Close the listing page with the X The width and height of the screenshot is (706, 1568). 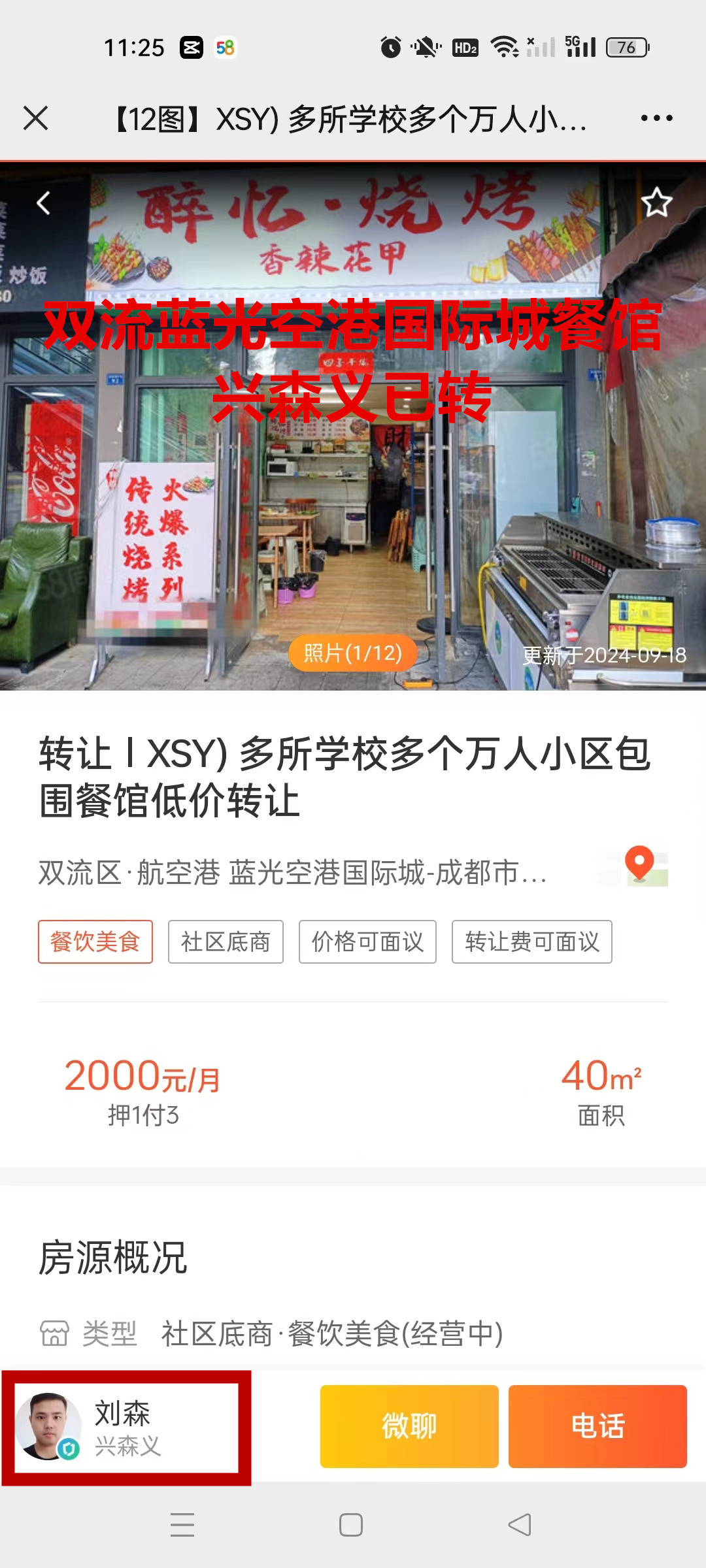36,119
